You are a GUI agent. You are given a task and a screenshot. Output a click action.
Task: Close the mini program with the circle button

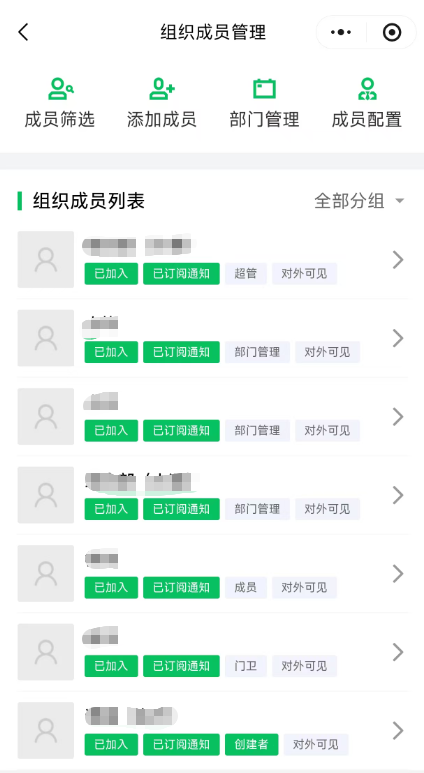[x=392, y=33]
